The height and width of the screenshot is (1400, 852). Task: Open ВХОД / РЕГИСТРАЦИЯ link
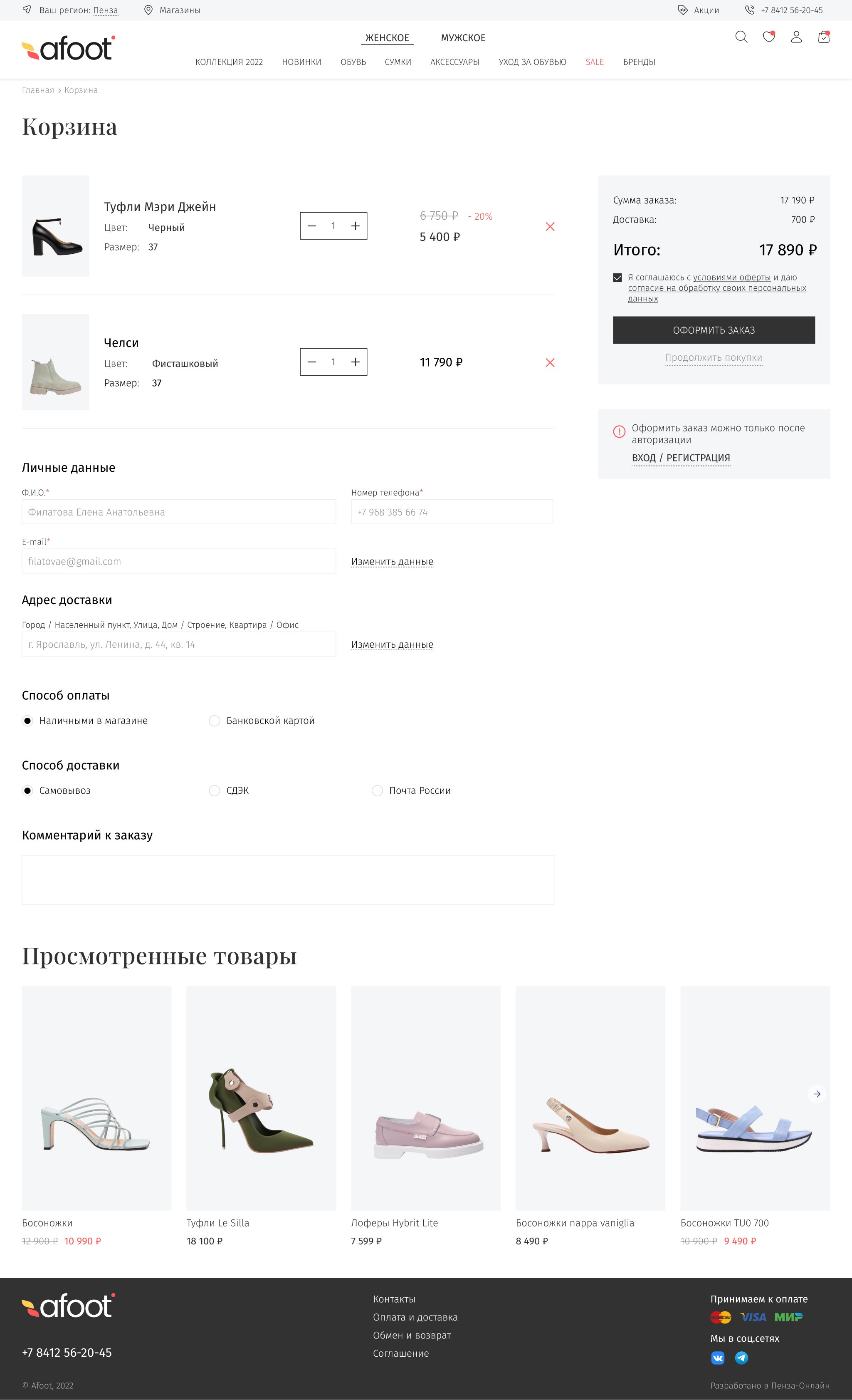pos(680,458)
